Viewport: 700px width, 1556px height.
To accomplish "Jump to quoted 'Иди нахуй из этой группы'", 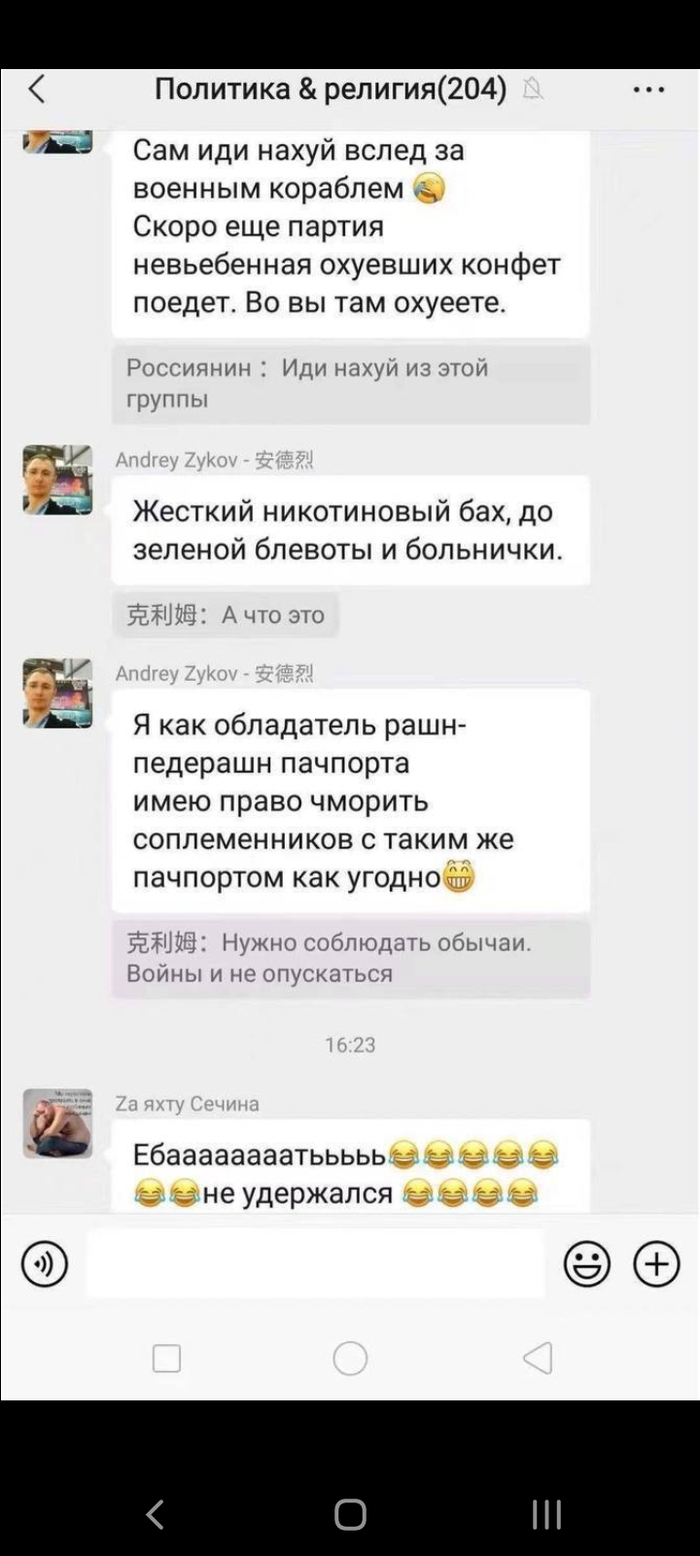I will 350,384.
